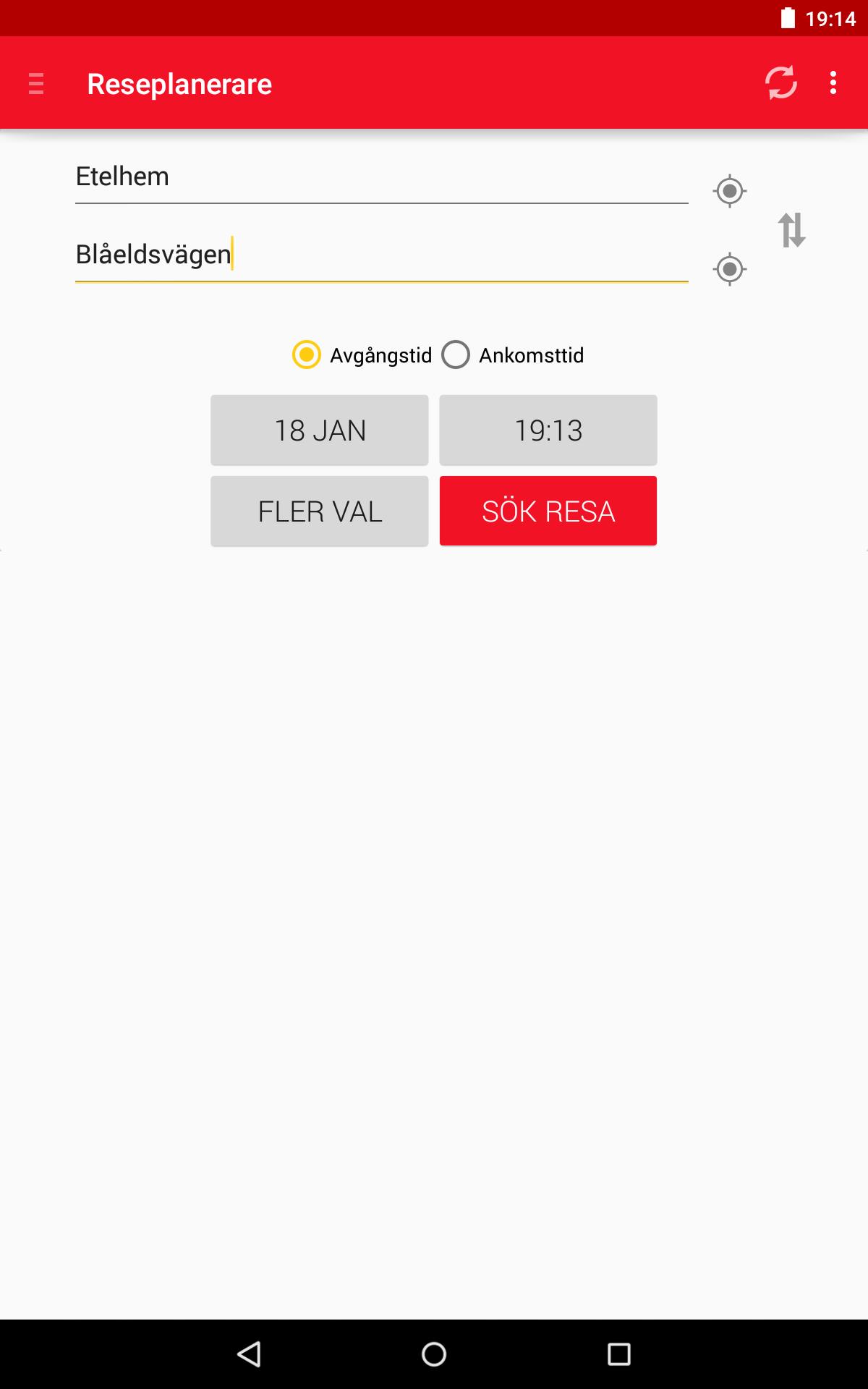Select the Ankomsttid radio option
The width and height of the screenshot is (868, 1389).
point(456,355)
